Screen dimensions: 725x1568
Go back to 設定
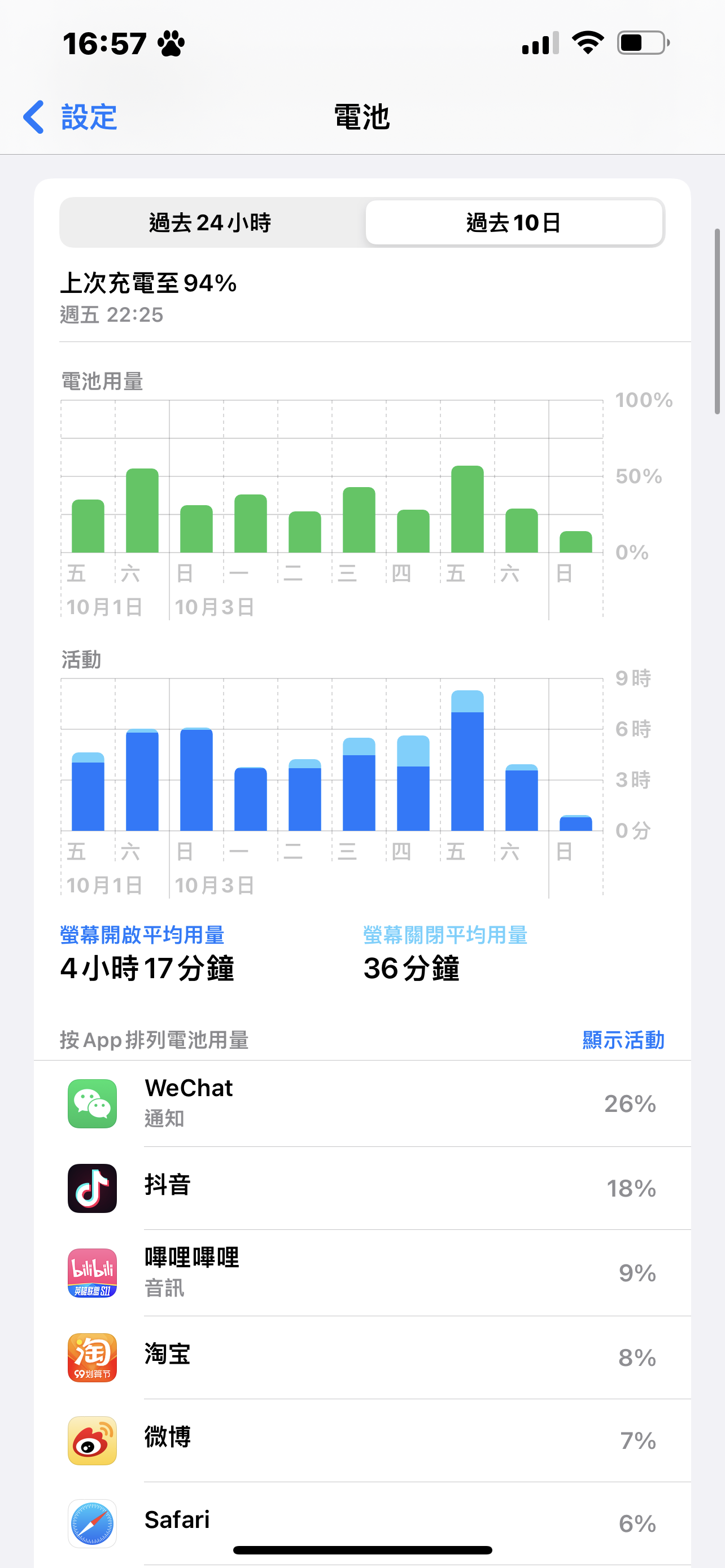(71, 116)
